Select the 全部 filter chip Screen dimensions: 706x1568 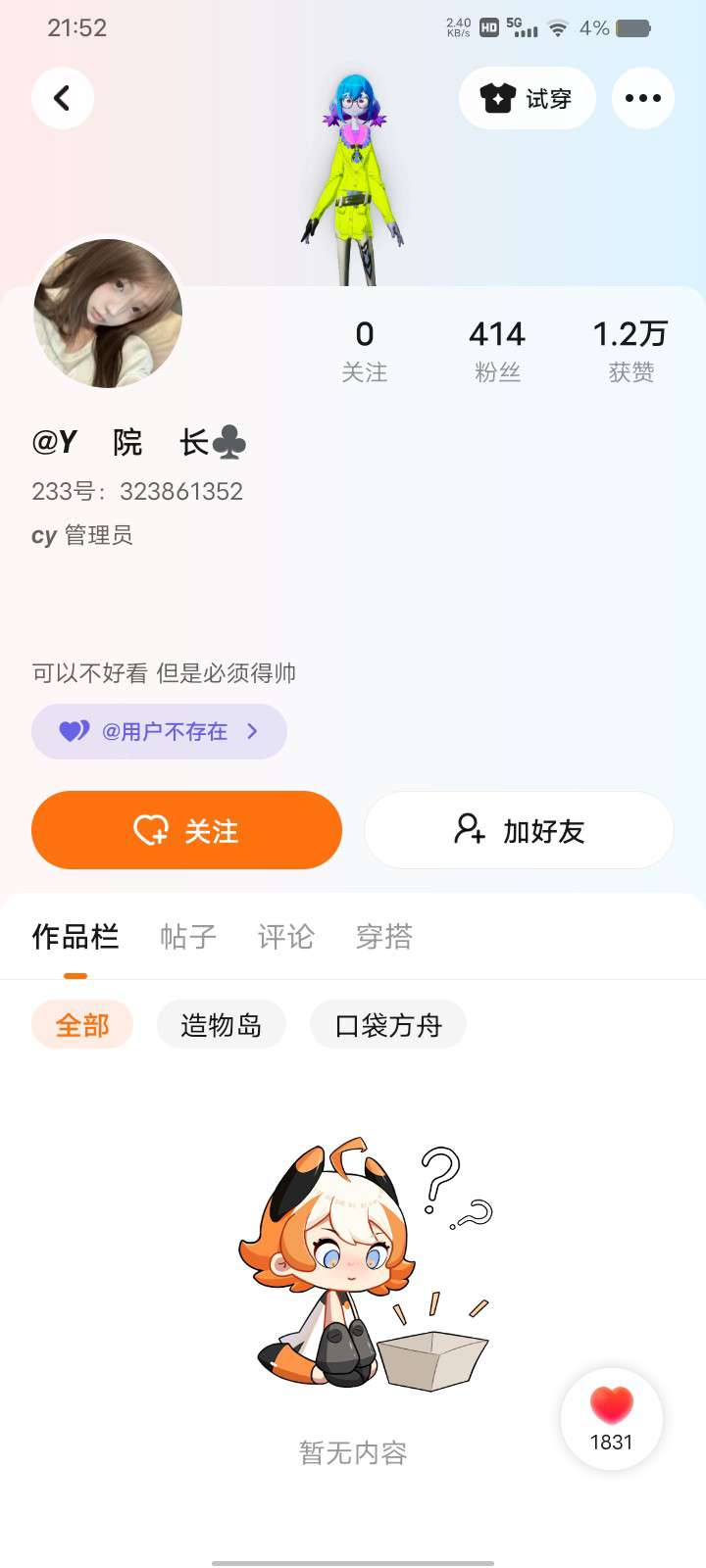pos(82,1025)
